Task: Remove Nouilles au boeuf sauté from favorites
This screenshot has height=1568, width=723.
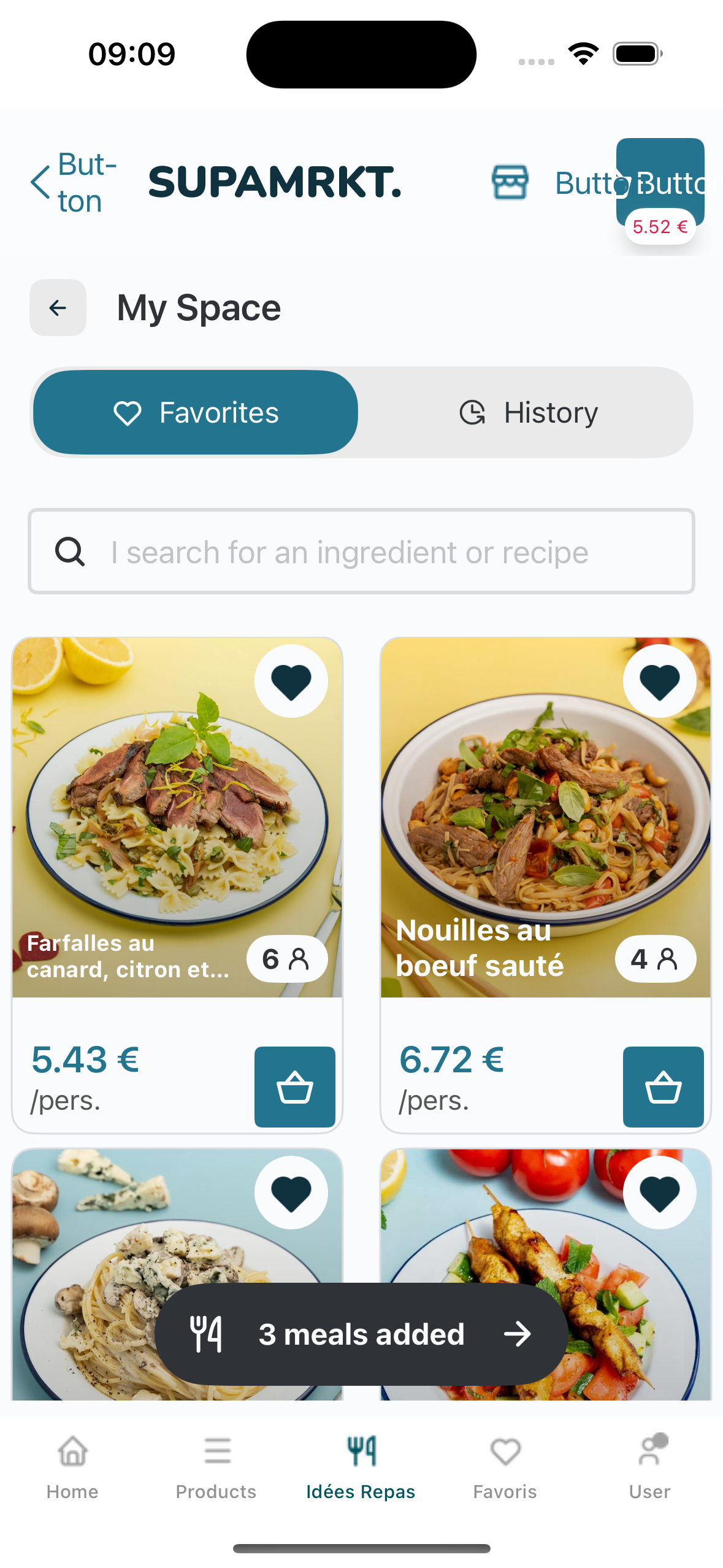Action: 659,681
